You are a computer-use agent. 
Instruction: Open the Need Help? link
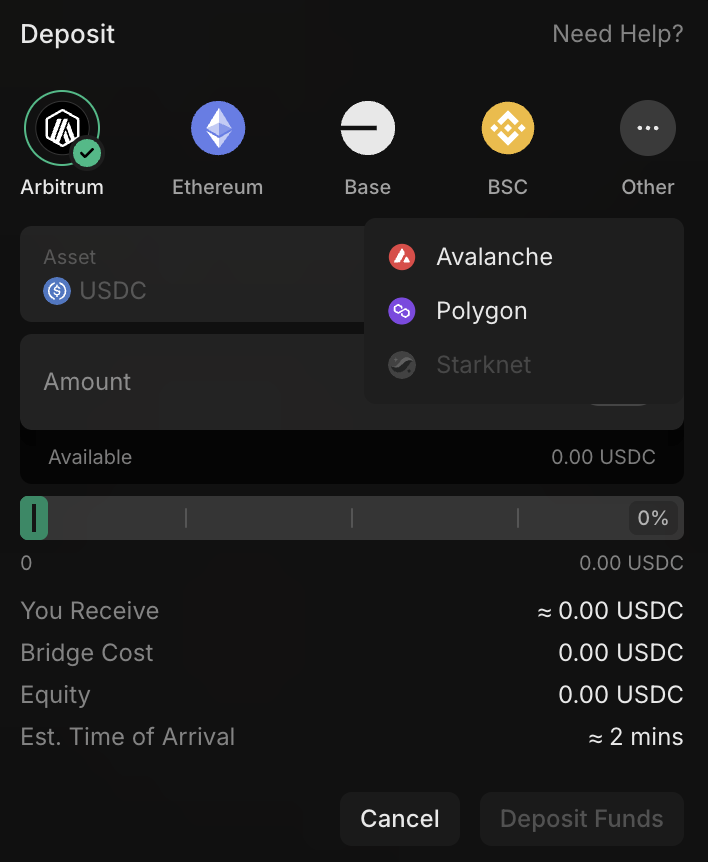coord(617,34)
